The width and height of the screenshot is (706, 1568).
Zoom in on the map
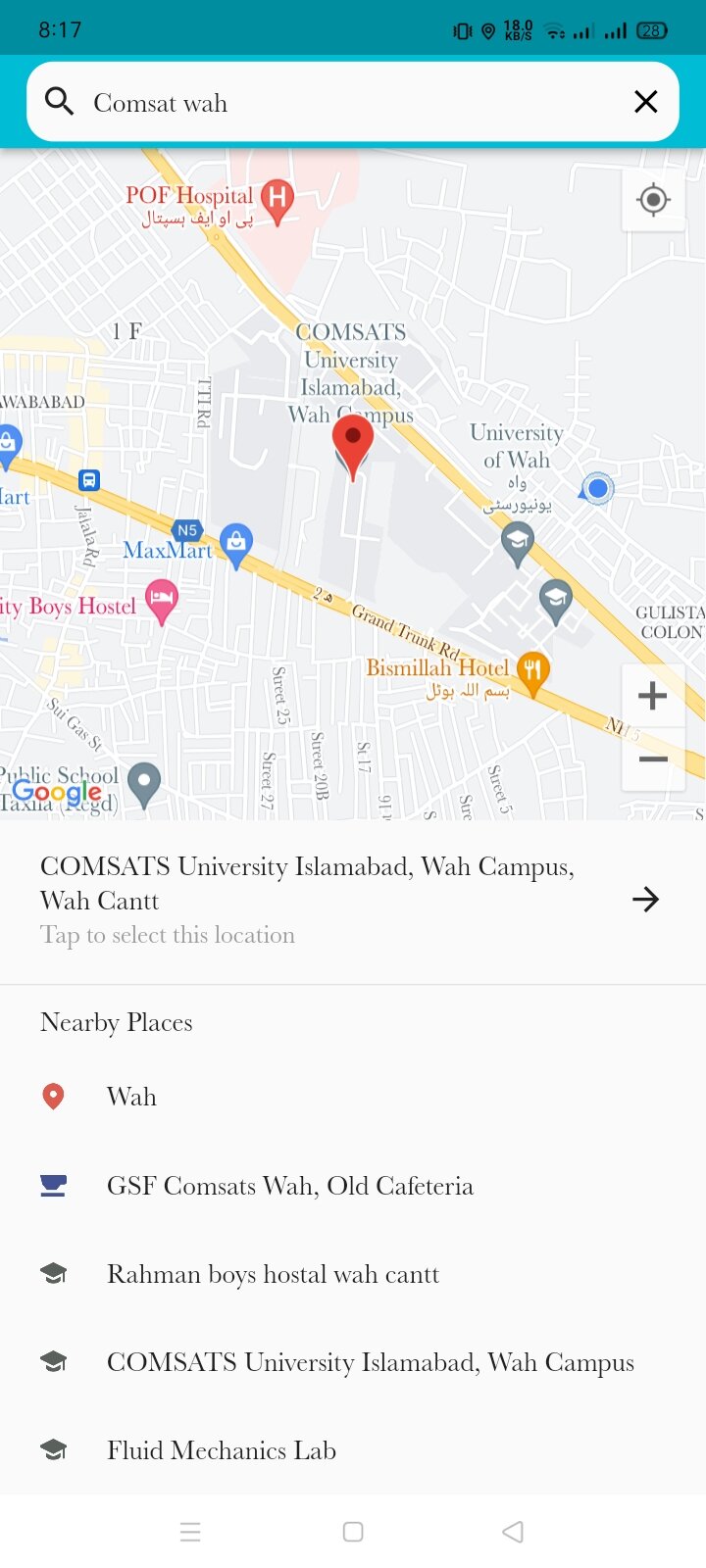click(x=653, y=696)
